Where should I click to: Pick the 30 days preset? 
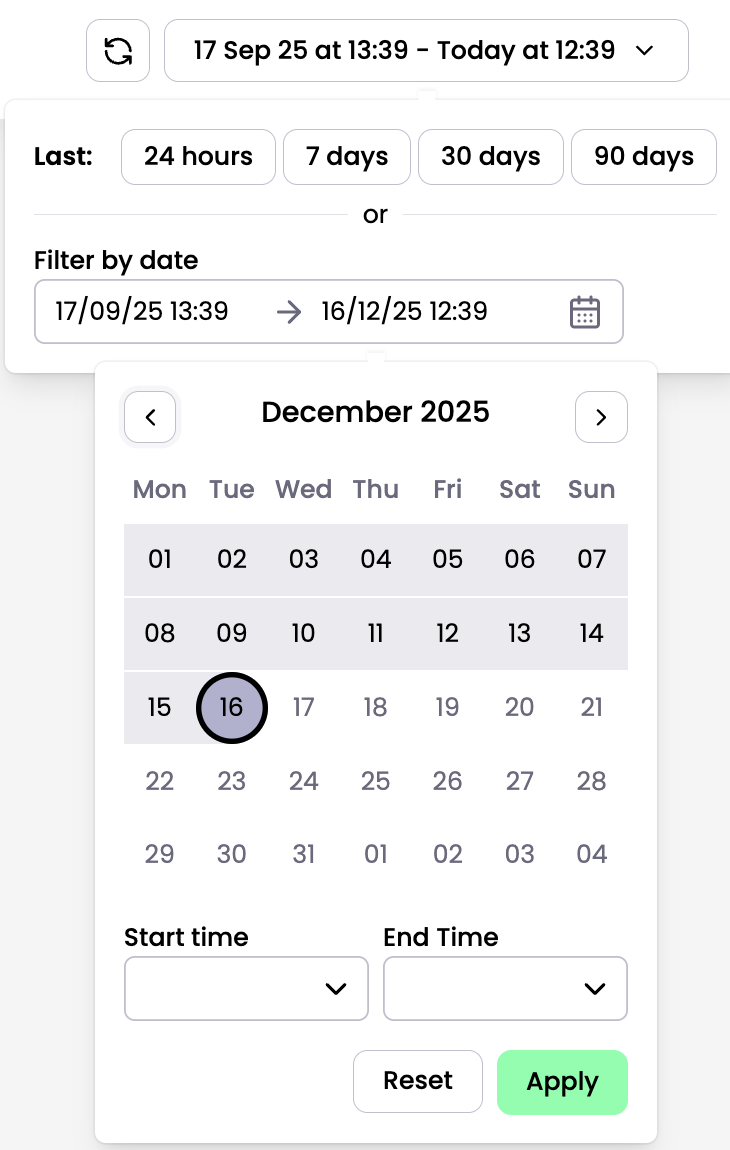click(x=490, y=157)
